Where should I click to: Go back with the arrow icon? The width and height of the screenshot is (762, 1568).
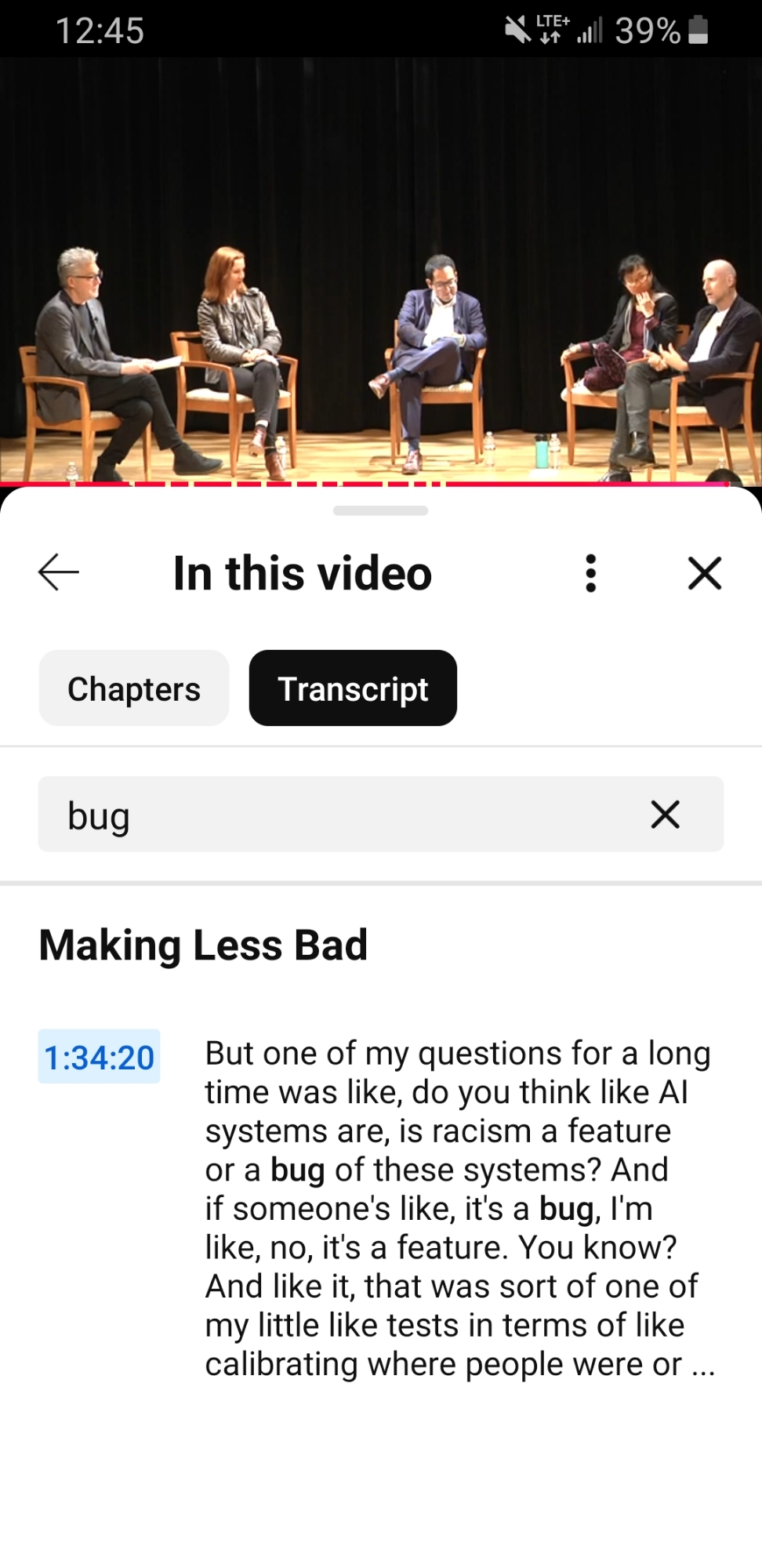(59, 572)
